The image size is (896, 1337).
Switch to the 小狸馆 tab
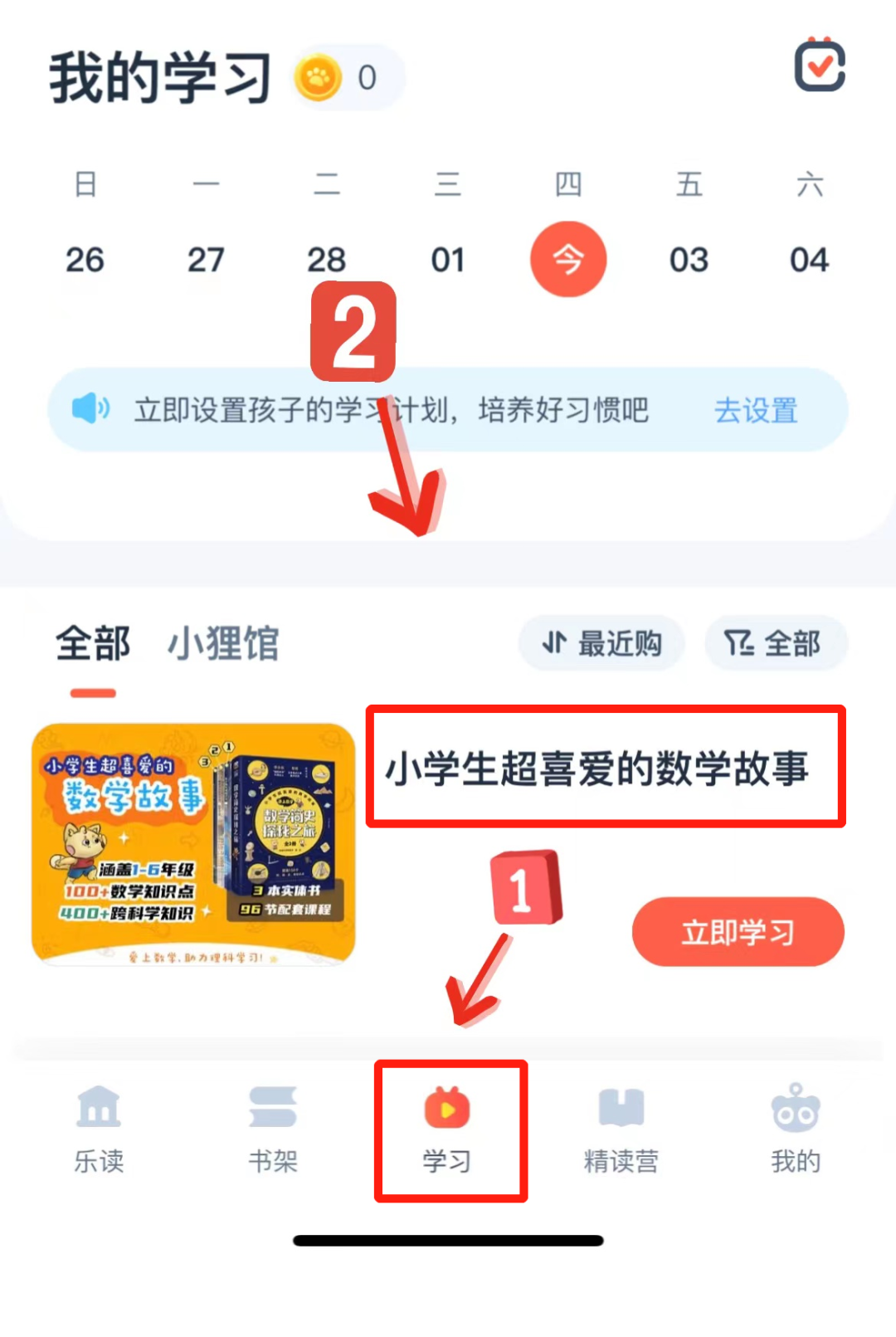[223, 644]
